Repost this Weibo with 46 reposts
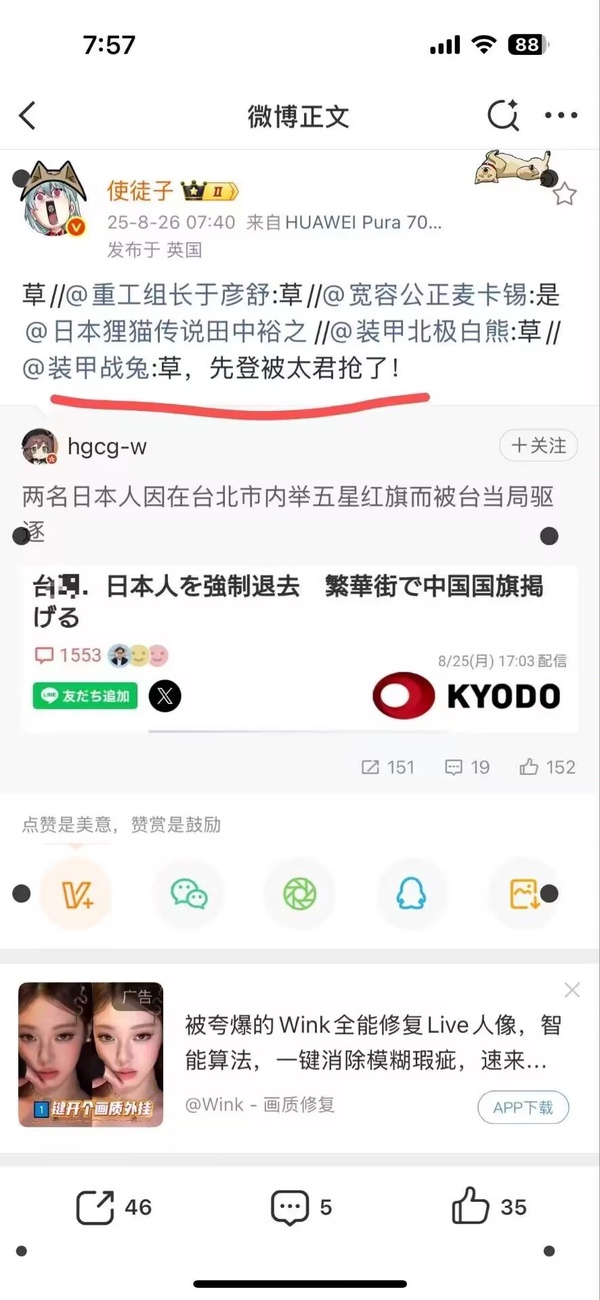 (114, 1207)
